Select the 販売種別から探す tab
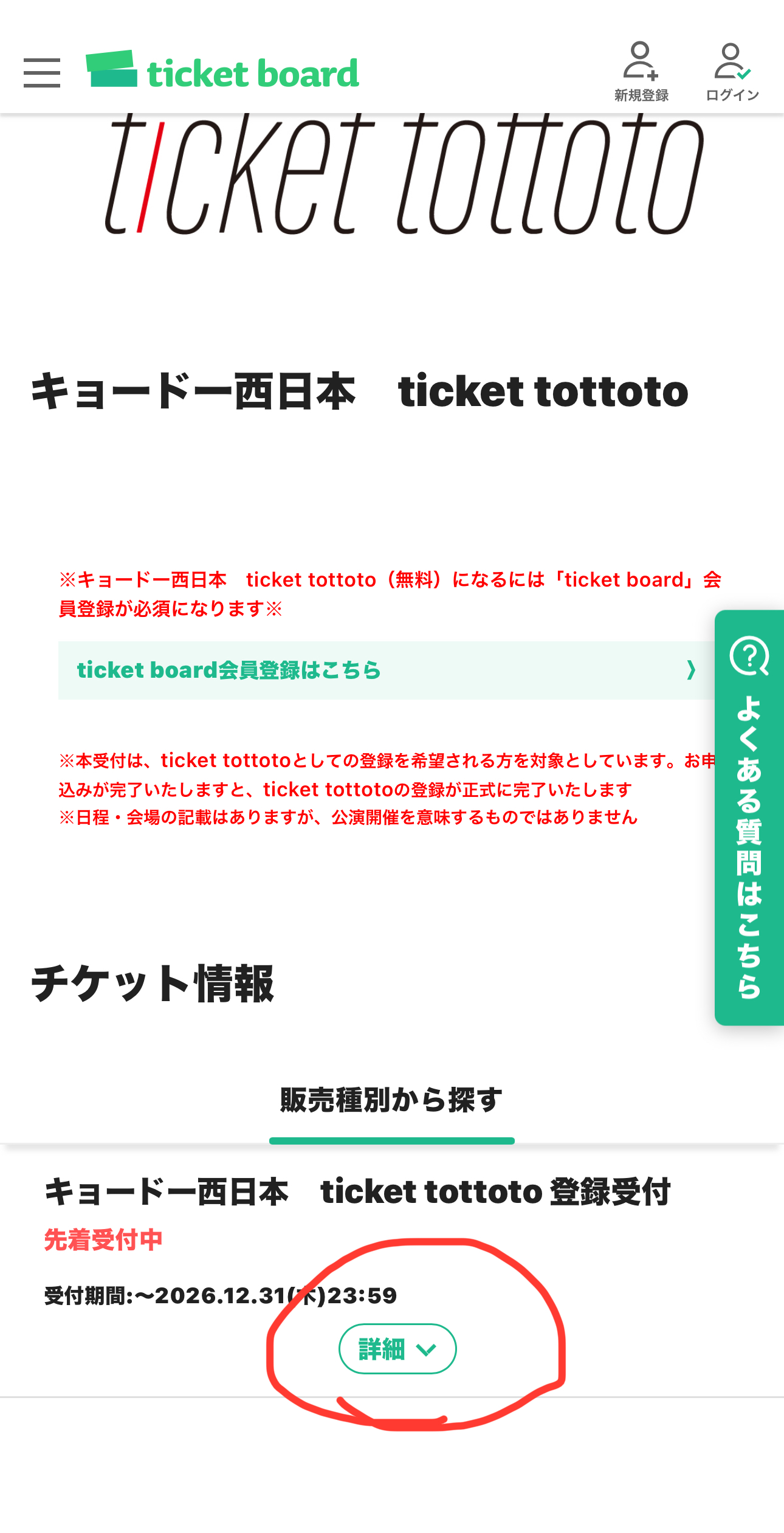The height and width of the screenshot is (1533, 784). click(392, 1100)
